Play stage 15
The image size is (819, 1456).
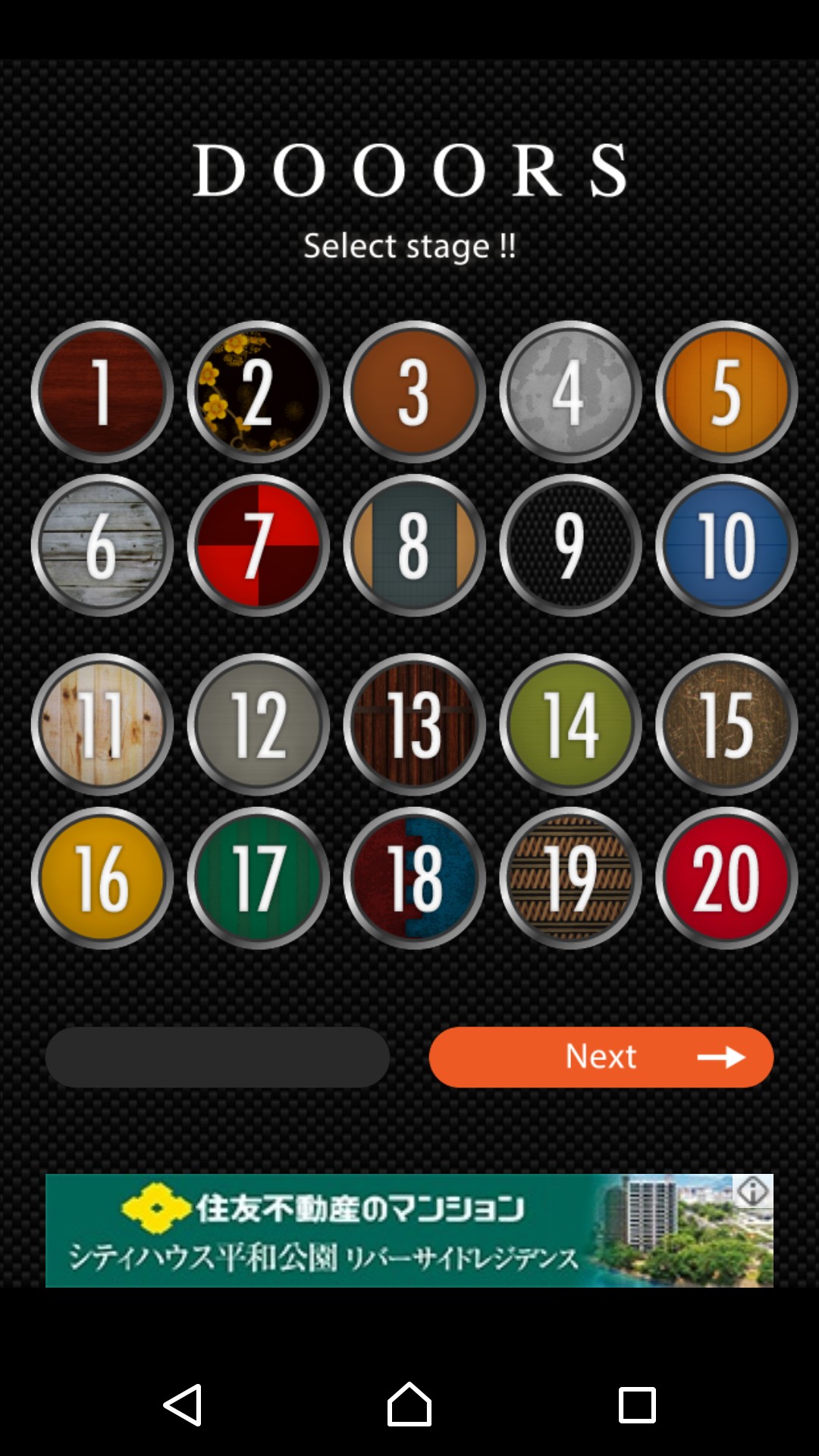(726, 724)
